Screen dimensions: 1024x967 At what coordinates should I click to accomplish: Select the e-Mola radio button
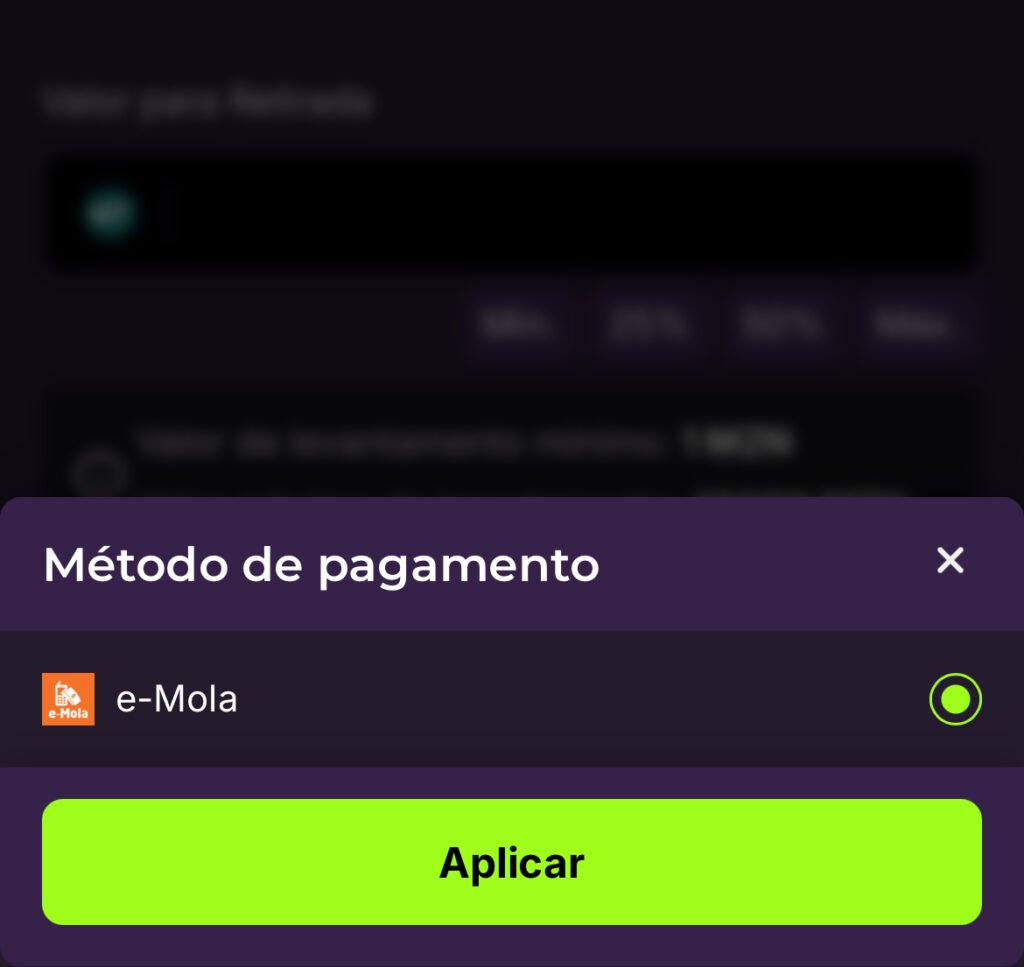(x=955, y=699)
